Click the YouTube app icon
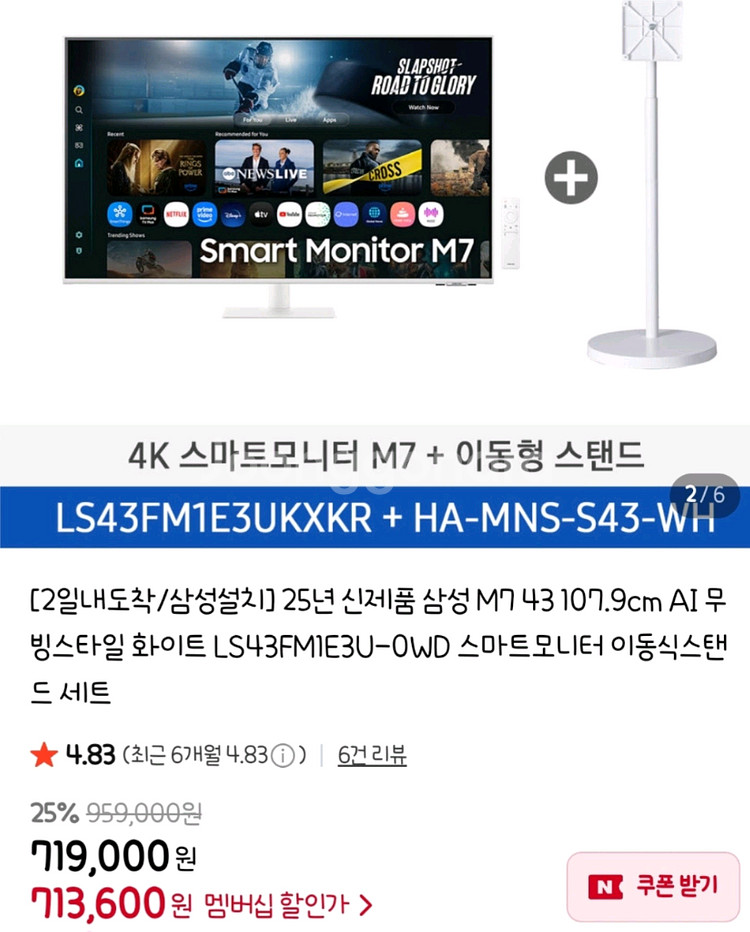Image resolution: width=750 pixels, height=932 pixels. (287, 212)
